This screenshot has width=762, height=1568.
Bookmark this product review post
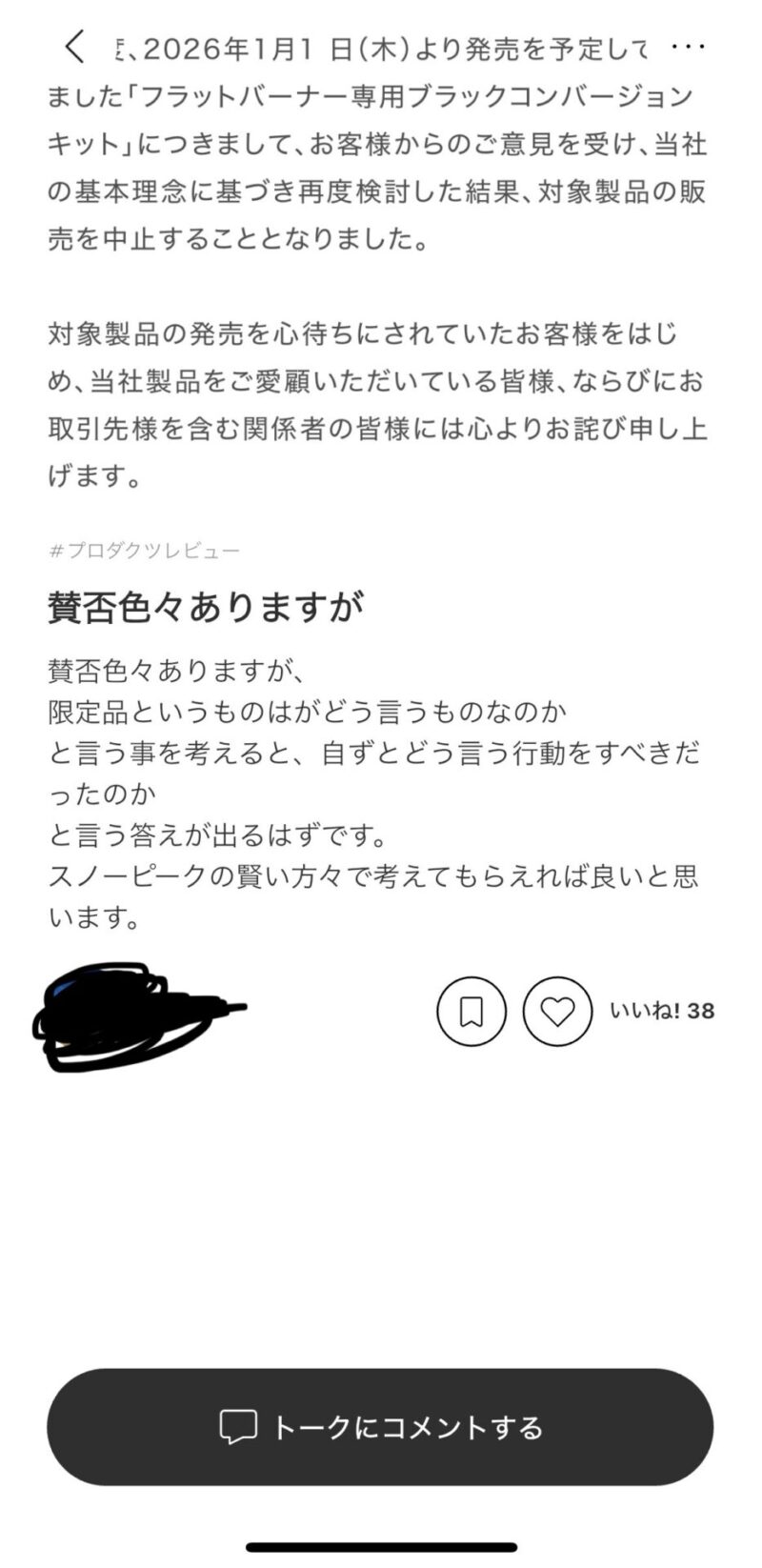[471, 1011]
